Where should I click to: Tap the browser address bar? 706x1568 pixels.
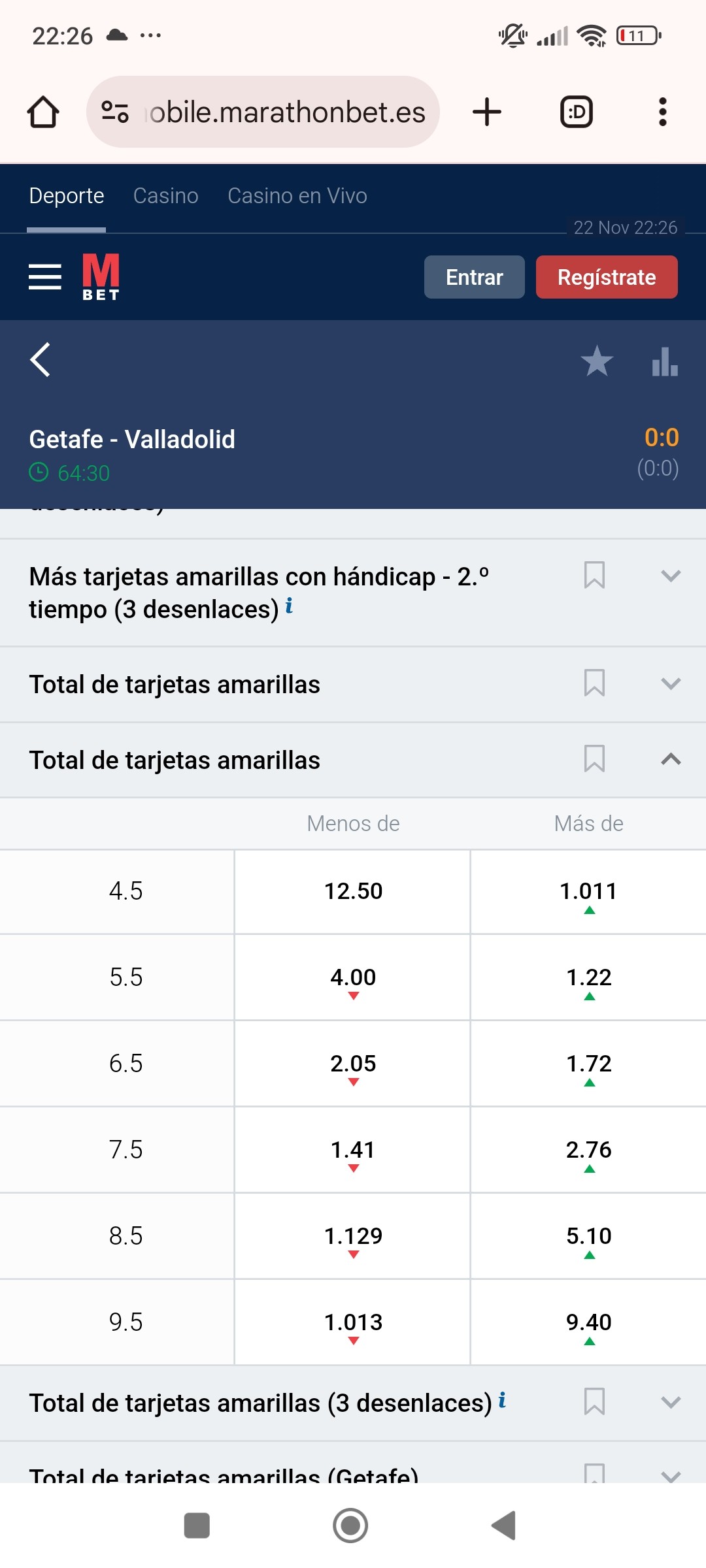(263, 112)
